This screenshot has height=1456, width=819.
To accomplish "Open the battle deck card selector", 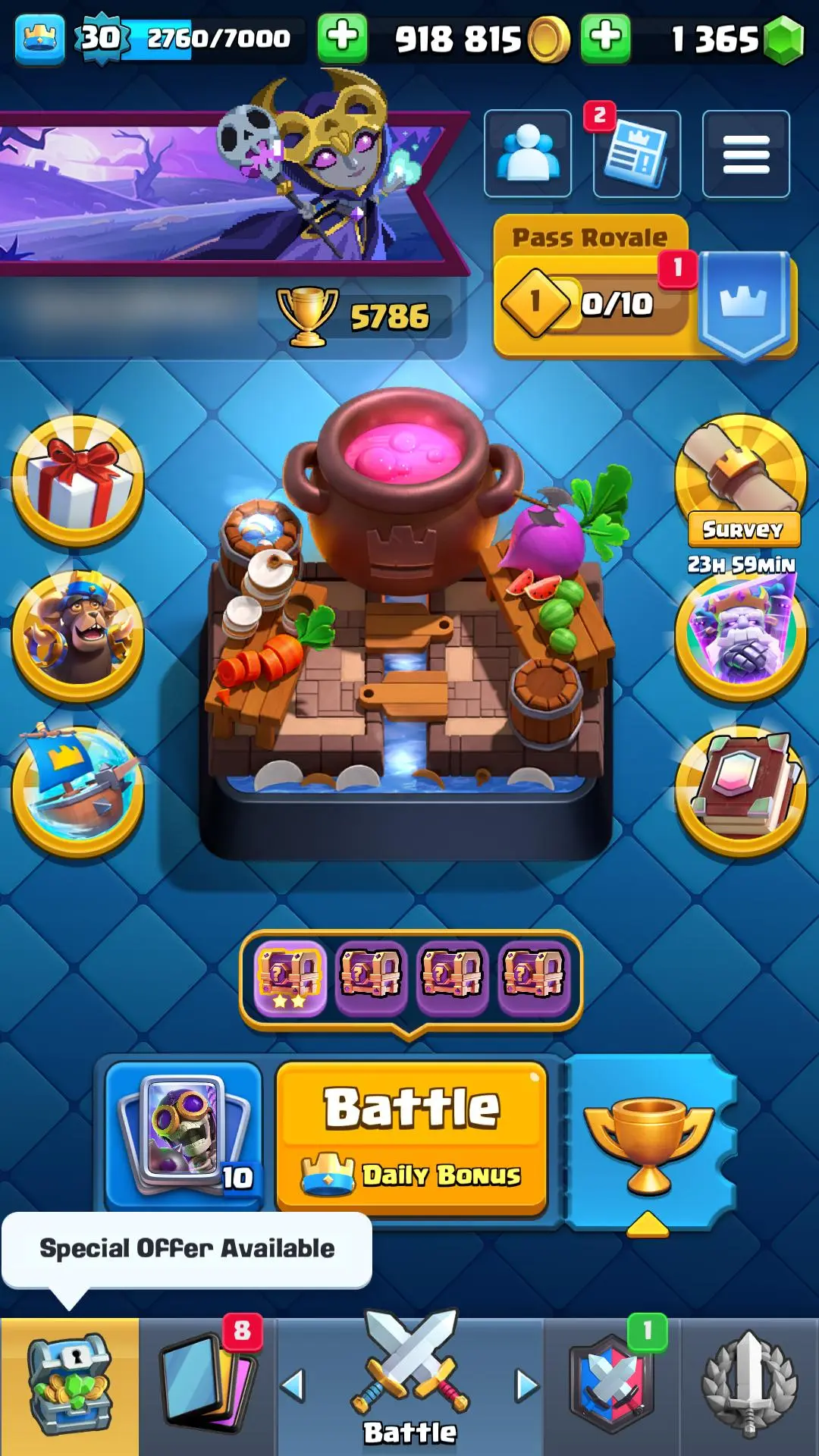I will (184, 1133).
